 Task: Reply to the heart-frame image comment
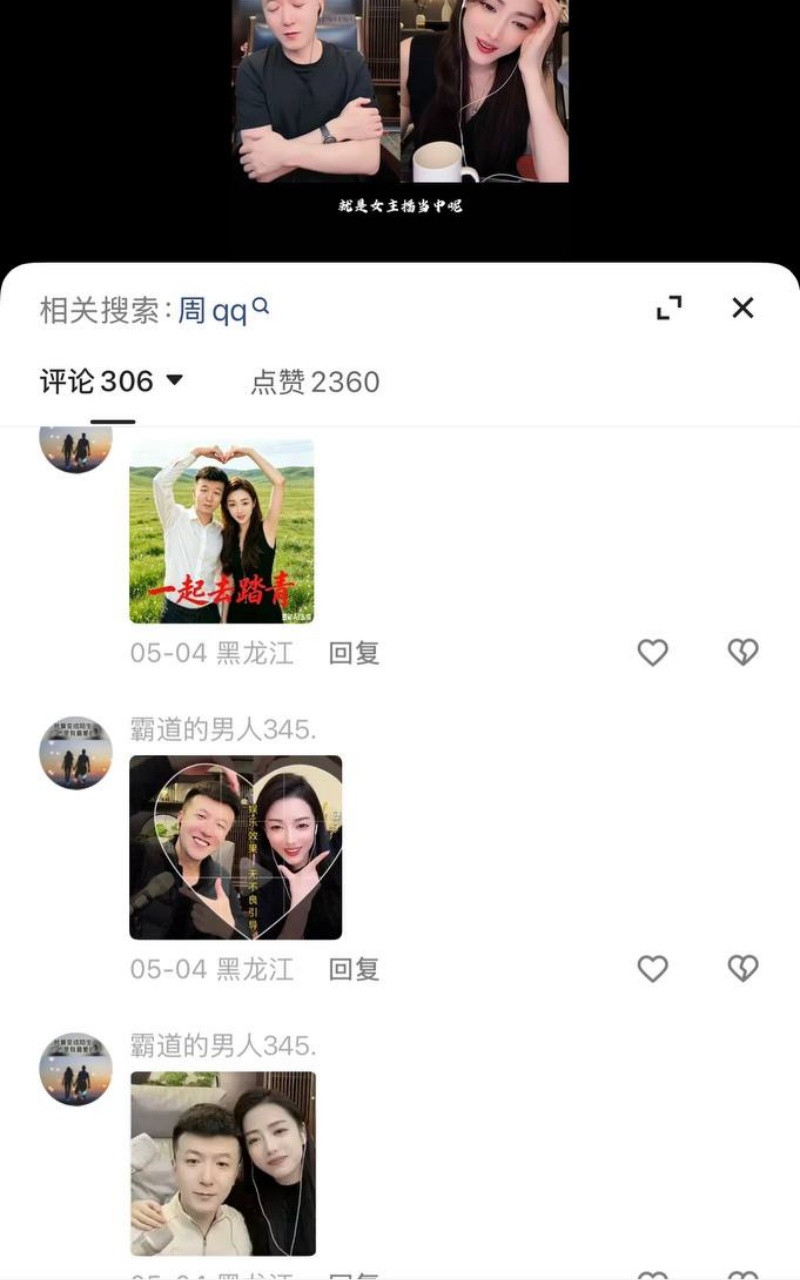pyautogui.click(x=354, y=969)
